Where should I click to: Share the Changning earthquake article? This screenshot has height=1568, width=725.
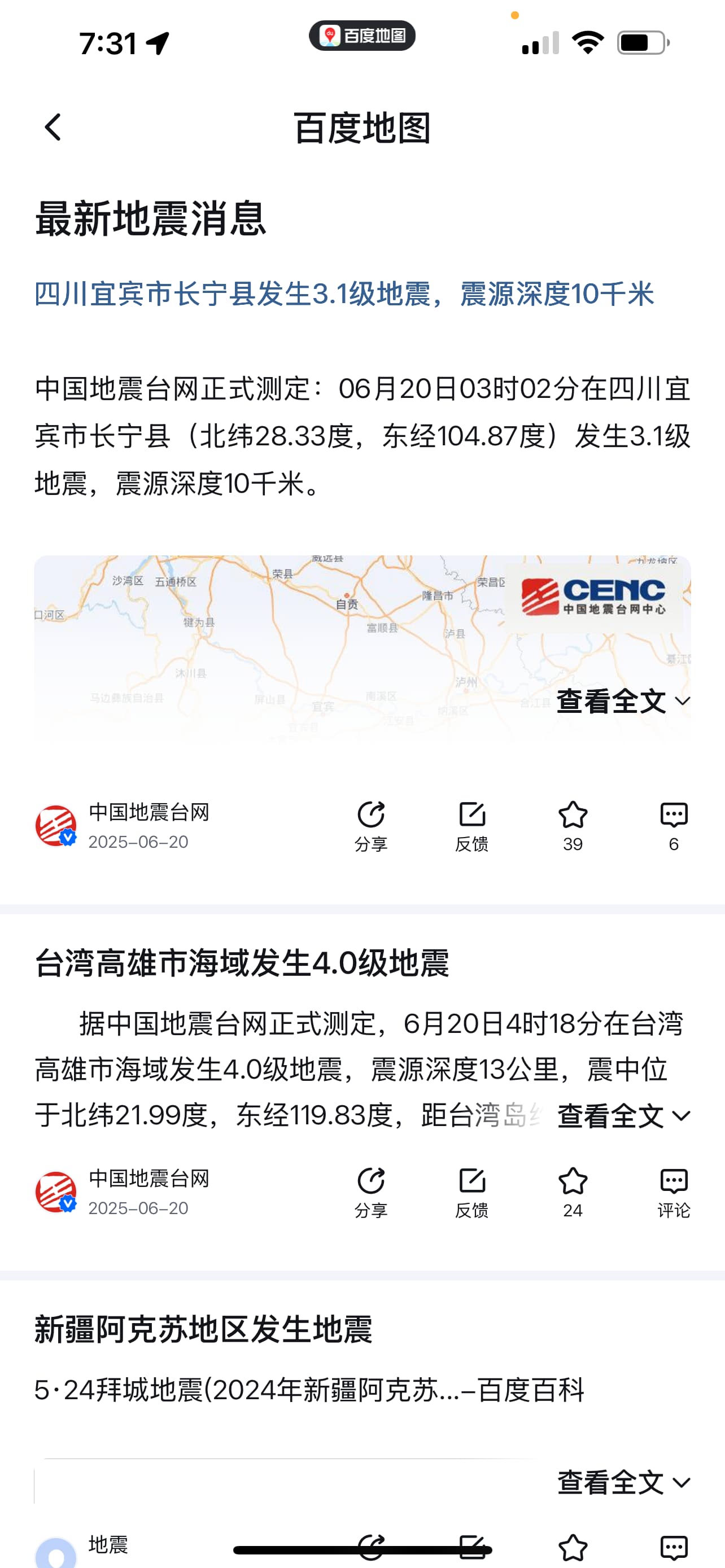point(371,825)
